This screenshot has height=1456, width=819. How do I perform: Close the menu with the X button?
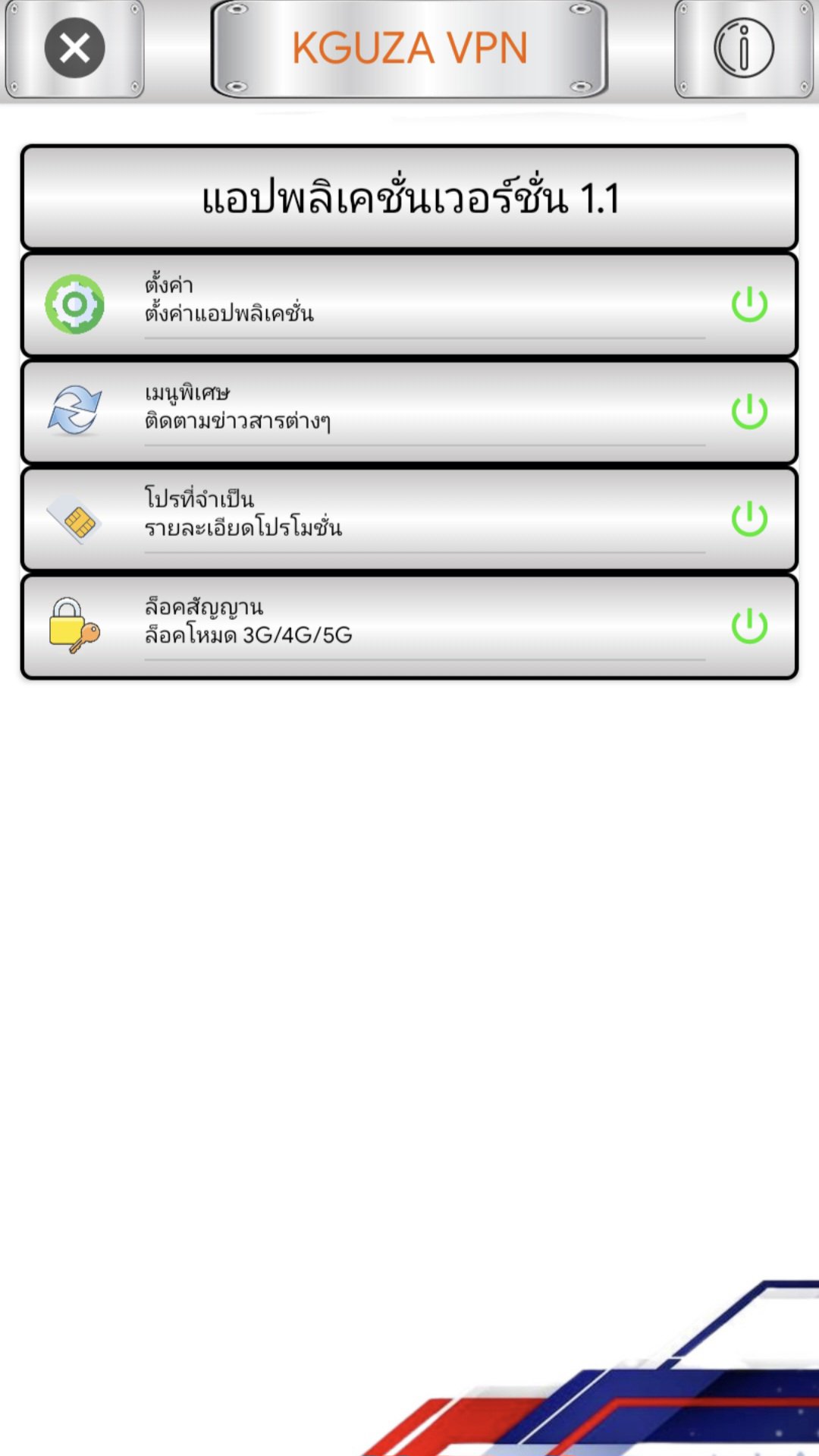click(x=74, y=49)
